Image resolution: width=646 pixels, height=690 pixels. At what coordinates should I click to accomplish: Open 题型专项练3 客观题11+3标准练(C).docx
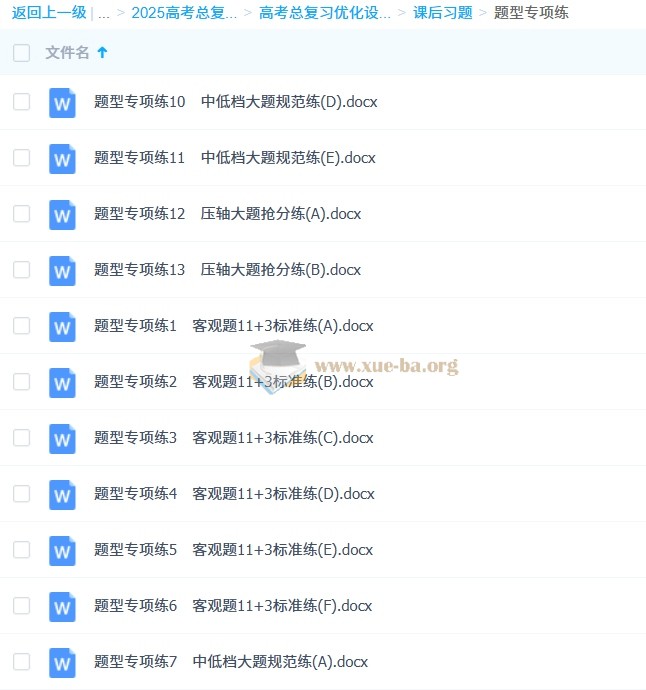click(x=233, y=438)
